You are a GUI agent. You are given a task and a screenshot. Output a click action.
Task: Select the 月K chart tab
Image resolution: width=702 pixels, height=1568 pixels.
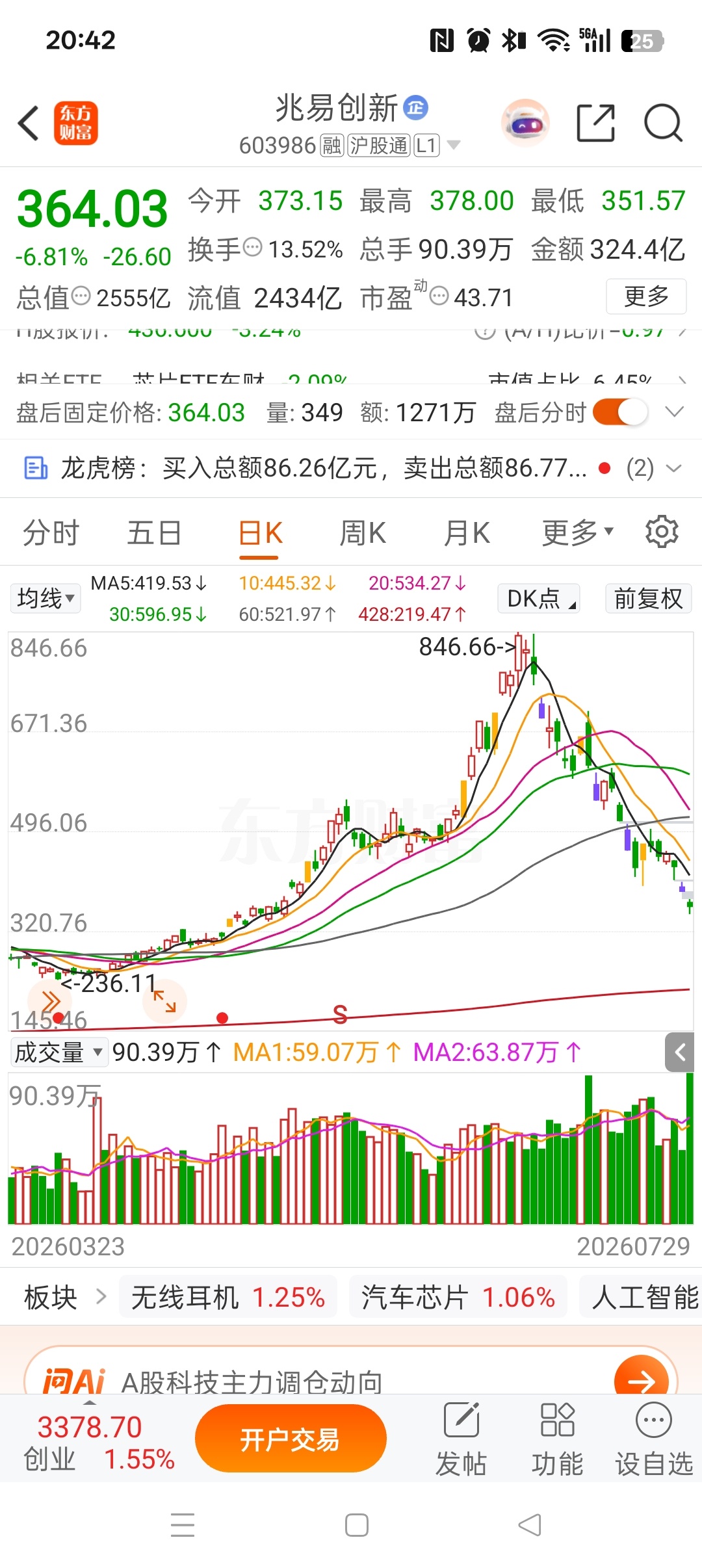pyautogui.click(x=467, y=533)
